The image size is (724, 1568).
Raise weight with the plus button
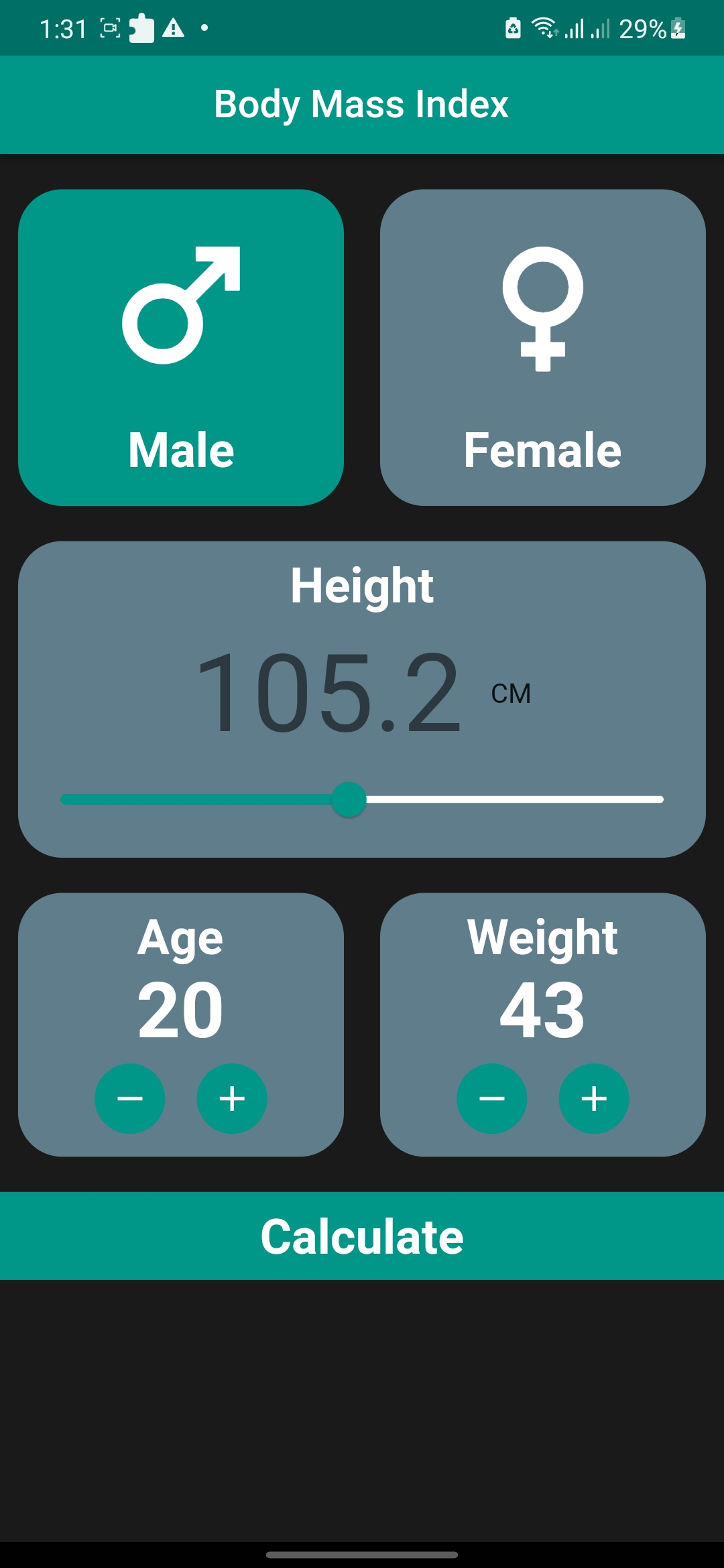(x=594, y=1099)
